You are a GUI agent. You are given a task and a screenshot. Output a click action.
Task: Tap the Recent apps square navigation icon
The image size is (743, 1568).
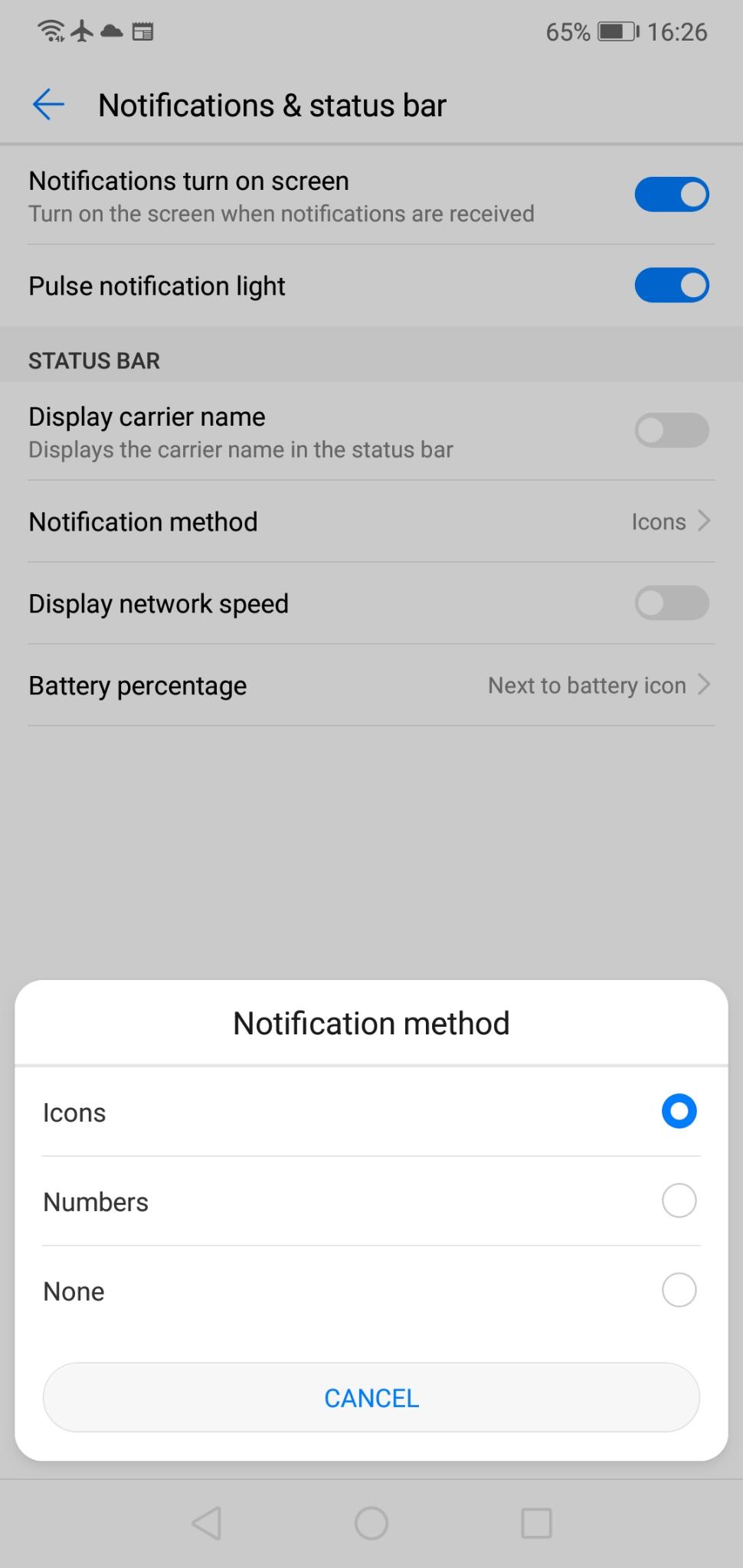point(537,1522)
